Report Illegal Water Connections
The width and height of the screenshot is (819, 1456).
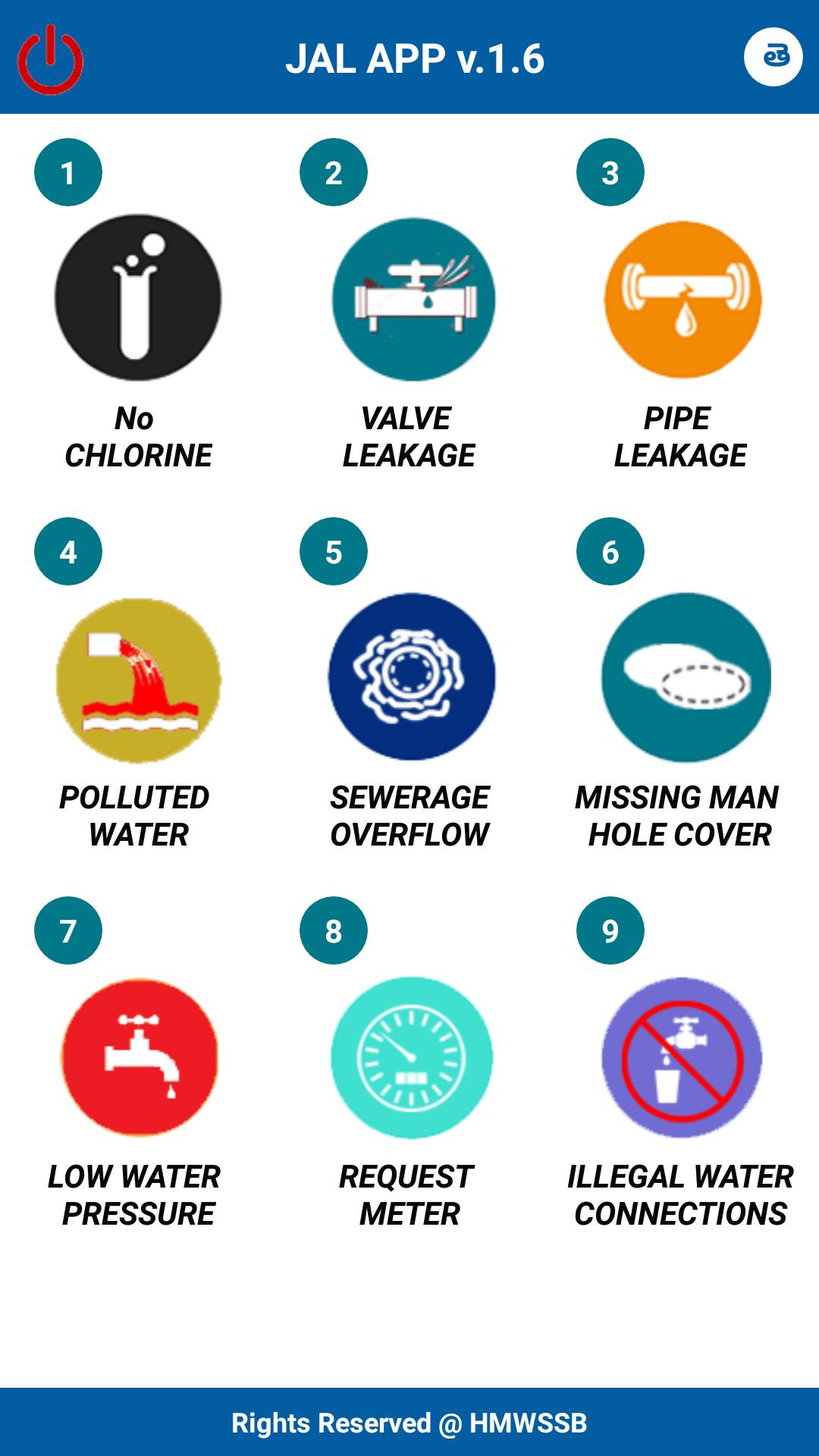click(681, 1057)
